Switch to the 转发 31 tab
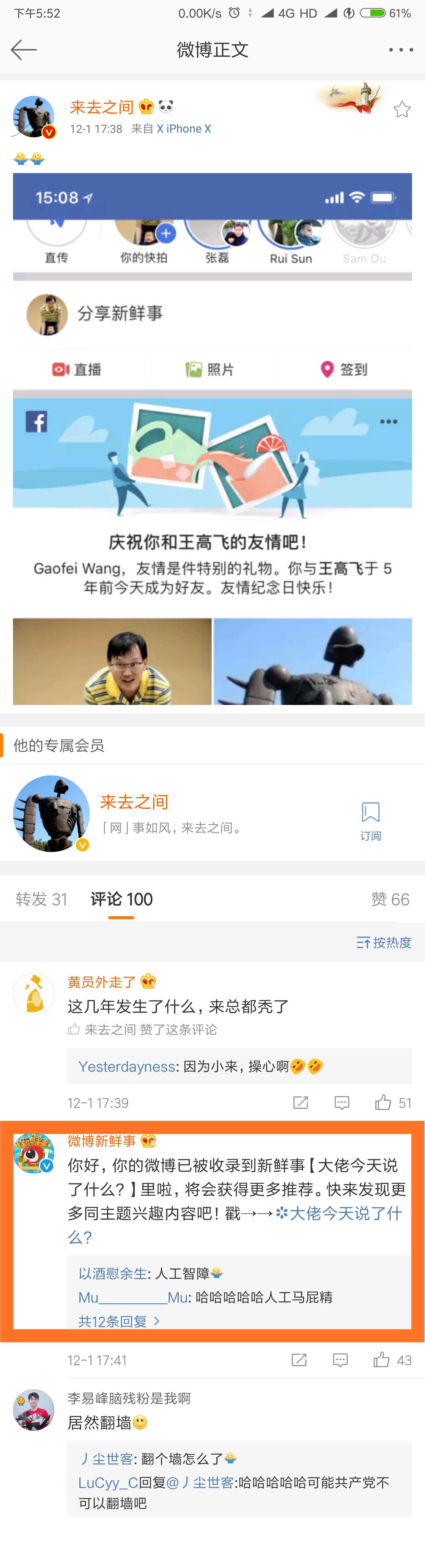The image size is (425, 1568). pyautogui.click(x=41, y=899)
